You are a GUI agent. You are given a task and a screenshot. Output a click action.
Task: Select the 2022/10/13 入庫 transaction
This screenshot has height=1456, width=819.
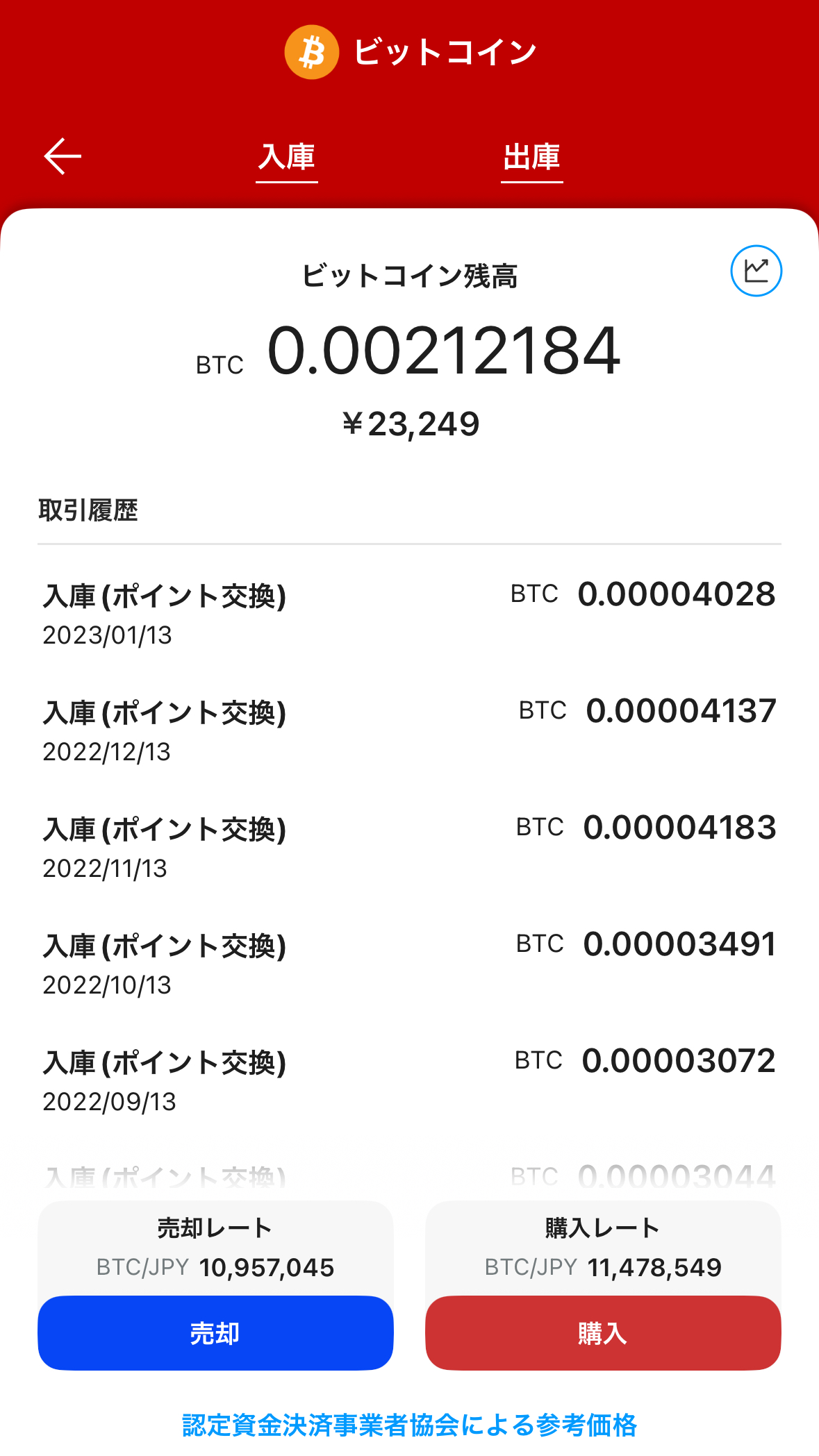click(409, 964)
